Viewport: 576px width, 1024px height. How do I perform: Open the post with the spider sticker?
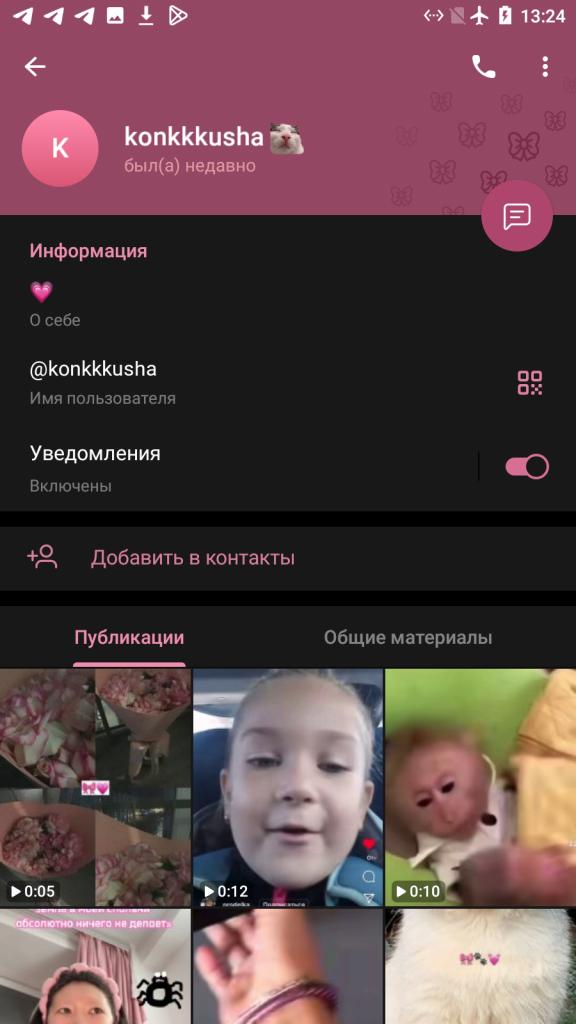(x=95, y=967)
